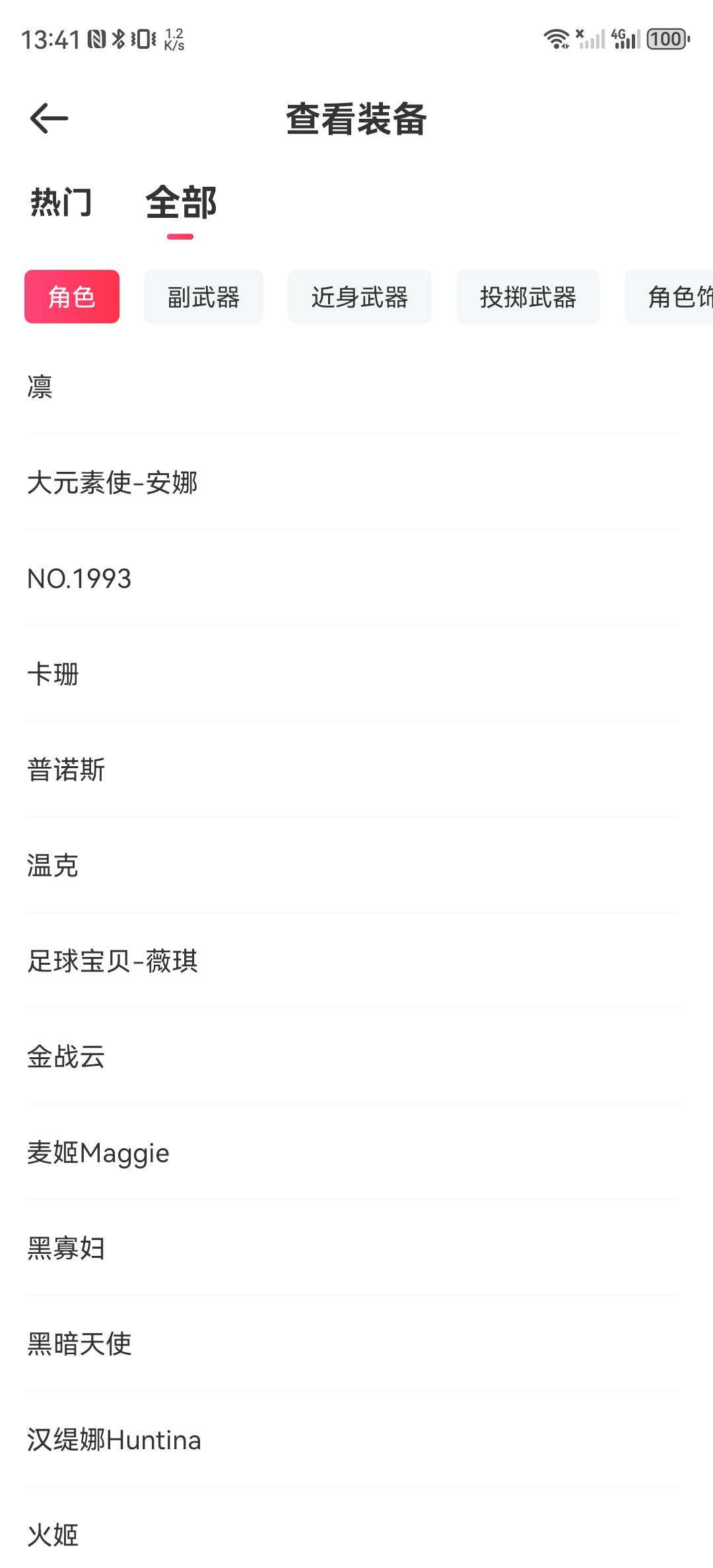Switch to the 热门 tab
The width and height of the screenshot is (713, 1568).
[x=61, y=203]
